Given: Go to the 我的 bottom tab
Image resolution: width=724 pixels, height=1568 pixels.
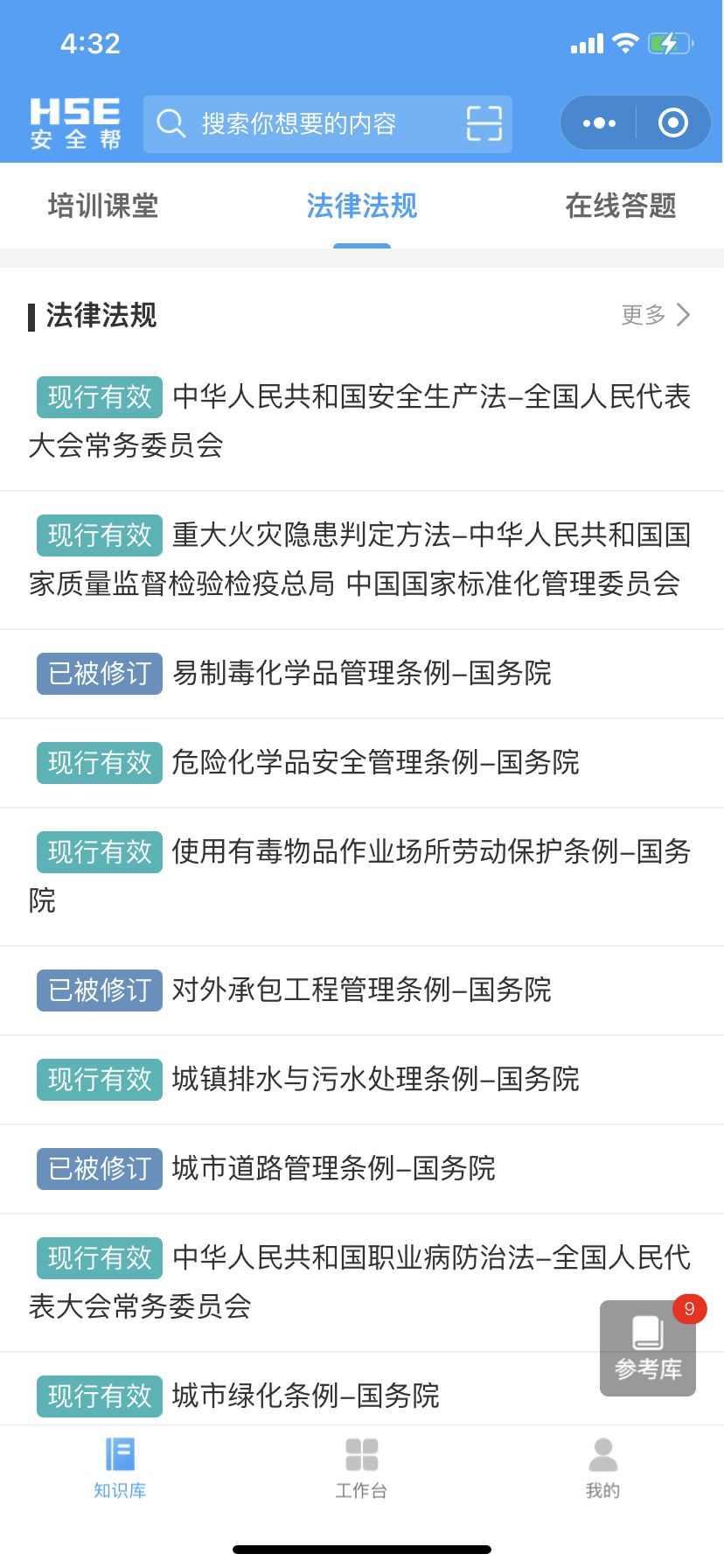Looking at the screenshot, I should 602,1468.
